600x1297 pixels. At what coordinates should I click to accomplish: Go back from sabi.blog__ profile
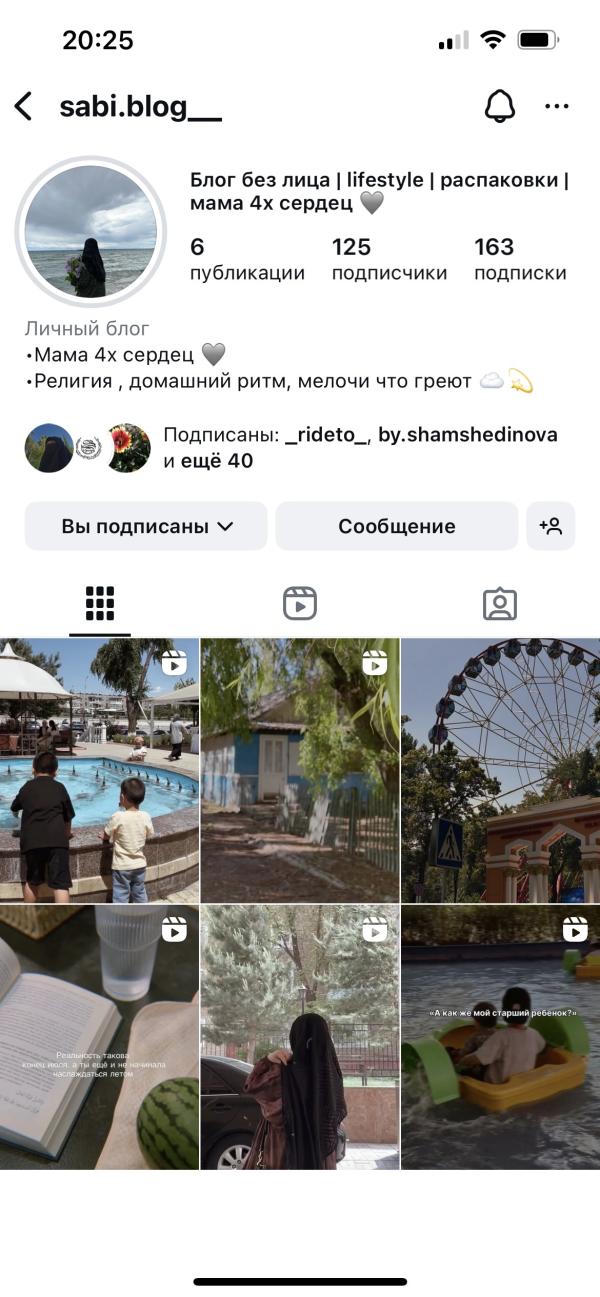[x=24, y=107]
